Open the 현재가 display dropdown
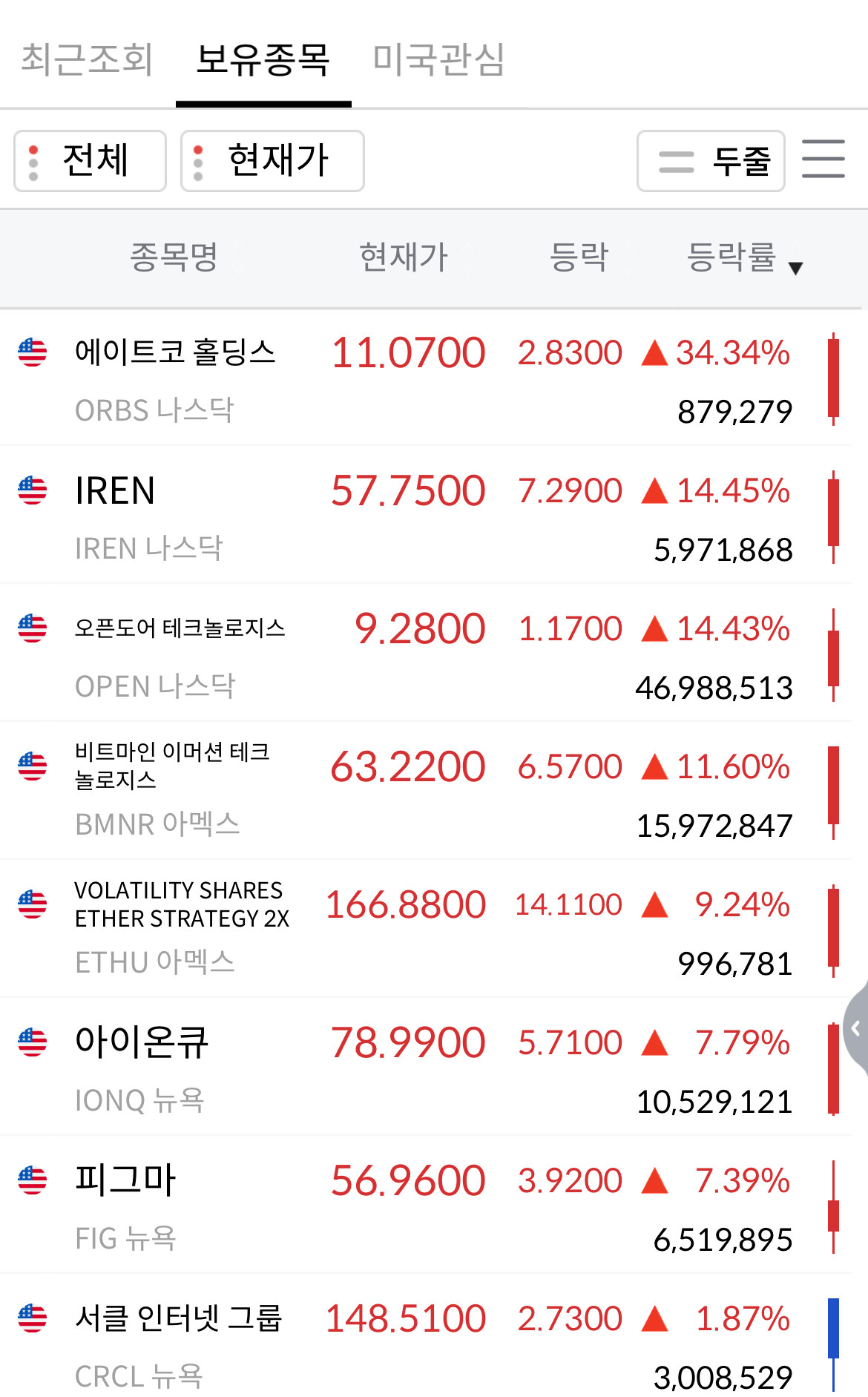 tap(272, 161)
